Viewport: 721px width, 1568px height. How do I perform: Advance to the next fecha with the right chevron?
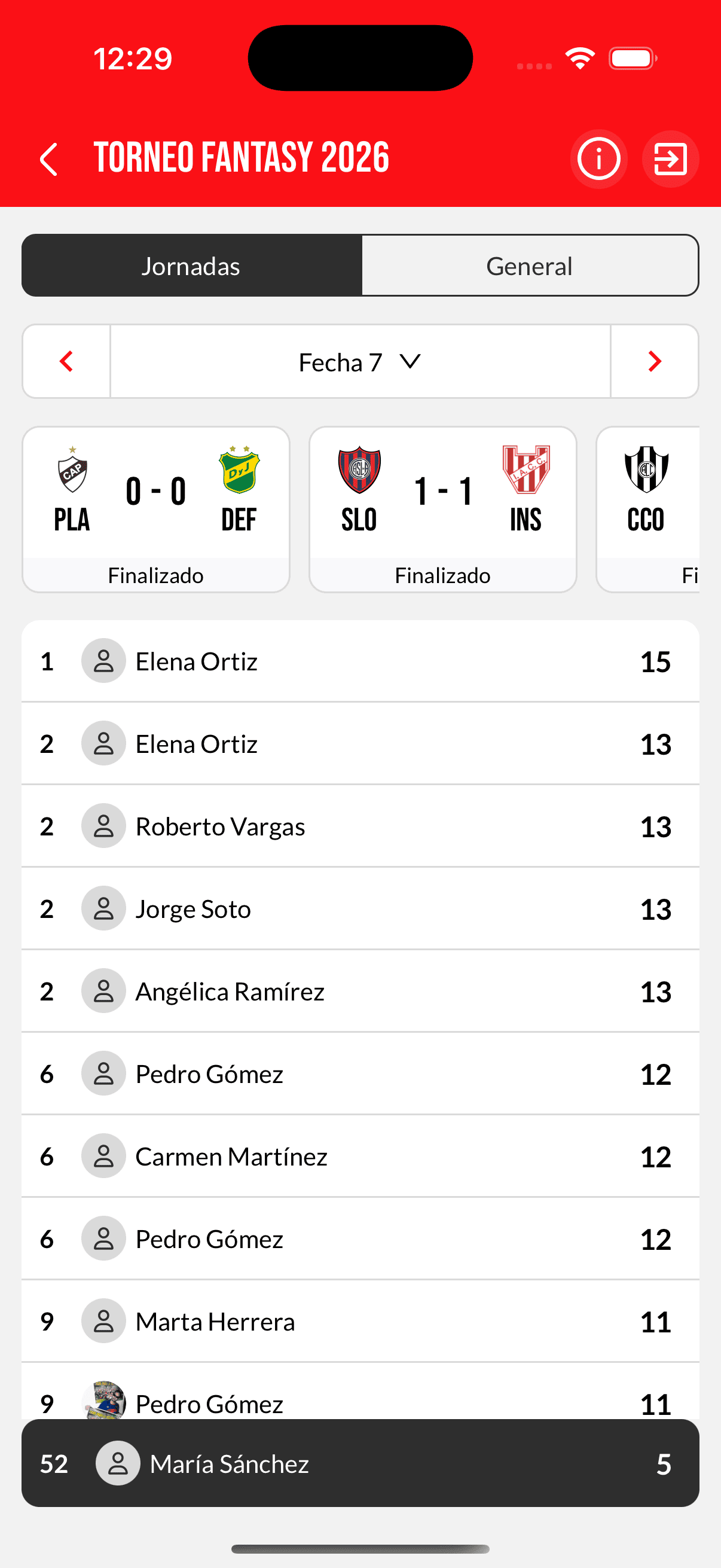[655, 361]
